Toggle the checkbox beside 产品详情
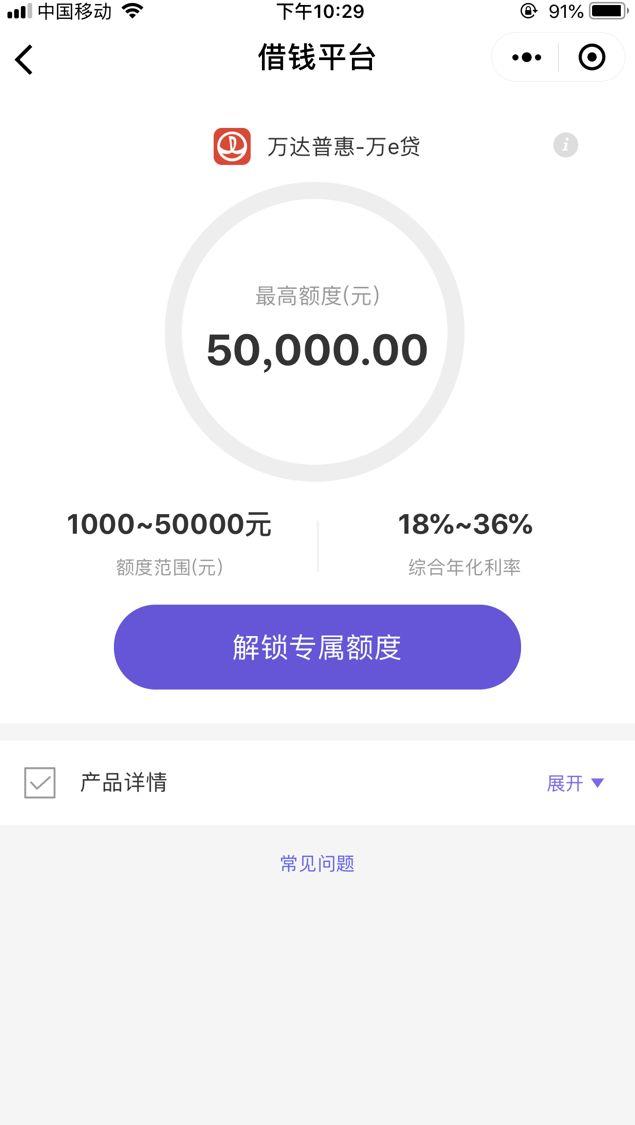This screenshot has height=1125, width=635. pos(39,782)
